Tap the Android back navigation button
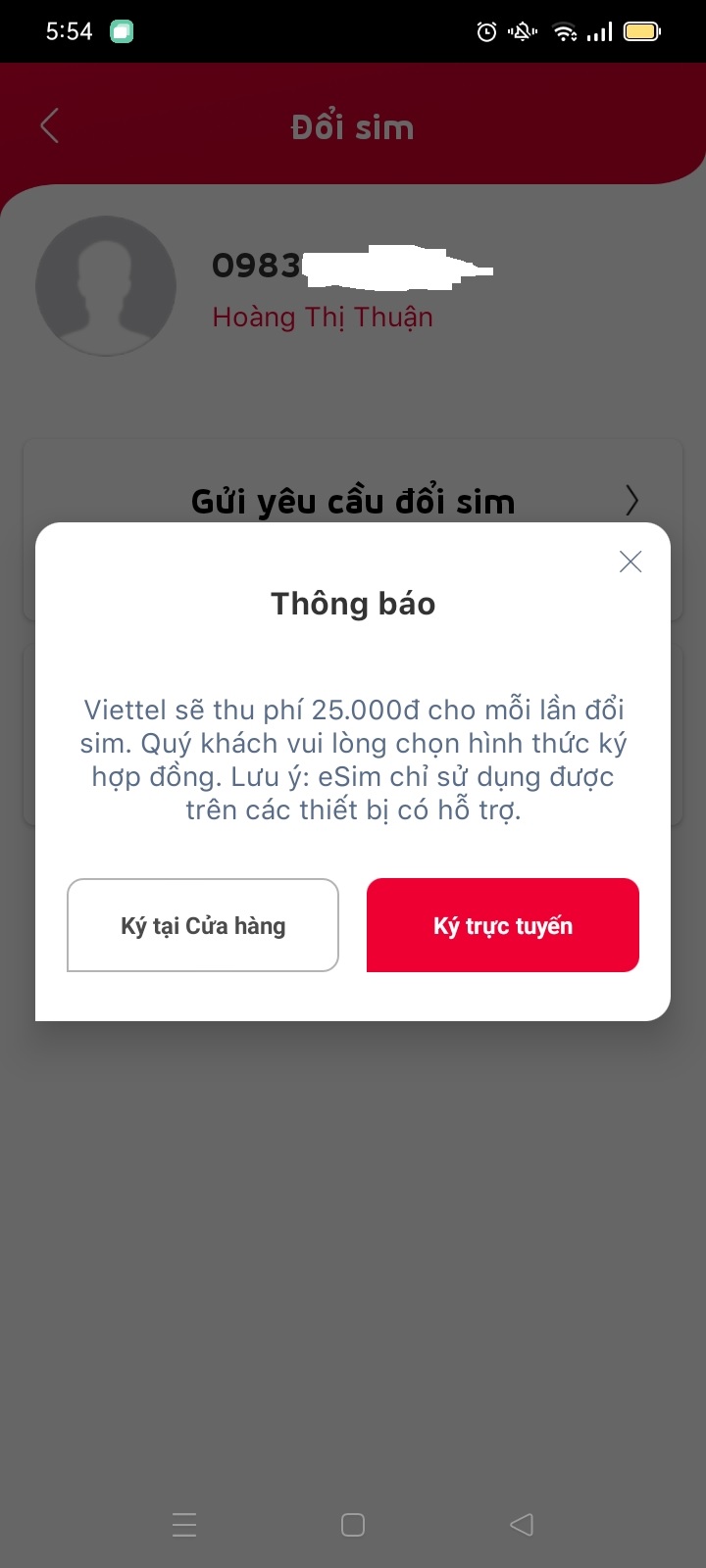 [x=522, y=1525]
